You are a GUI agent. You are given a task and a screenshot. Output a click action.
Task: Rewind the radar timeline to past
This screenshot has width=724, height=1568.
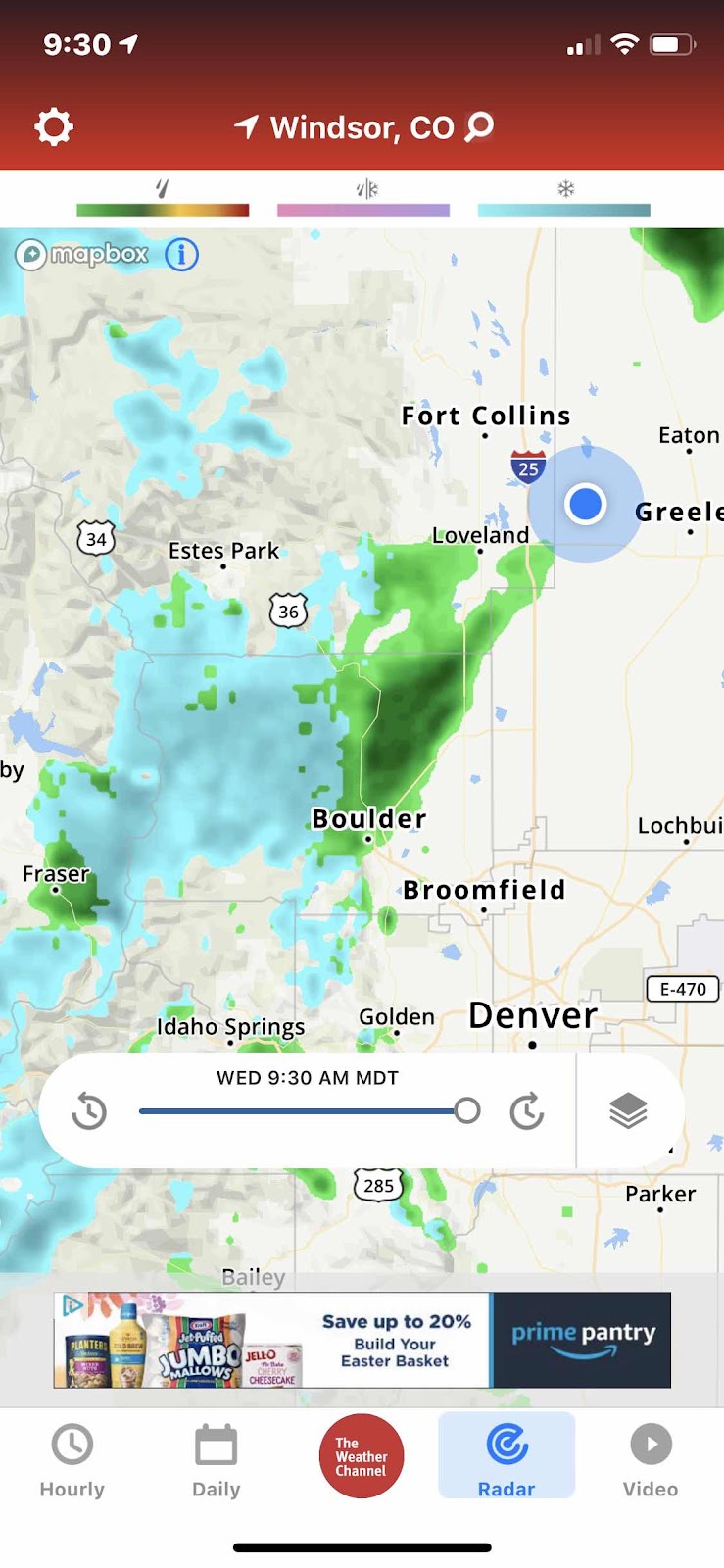point(89,1111)
